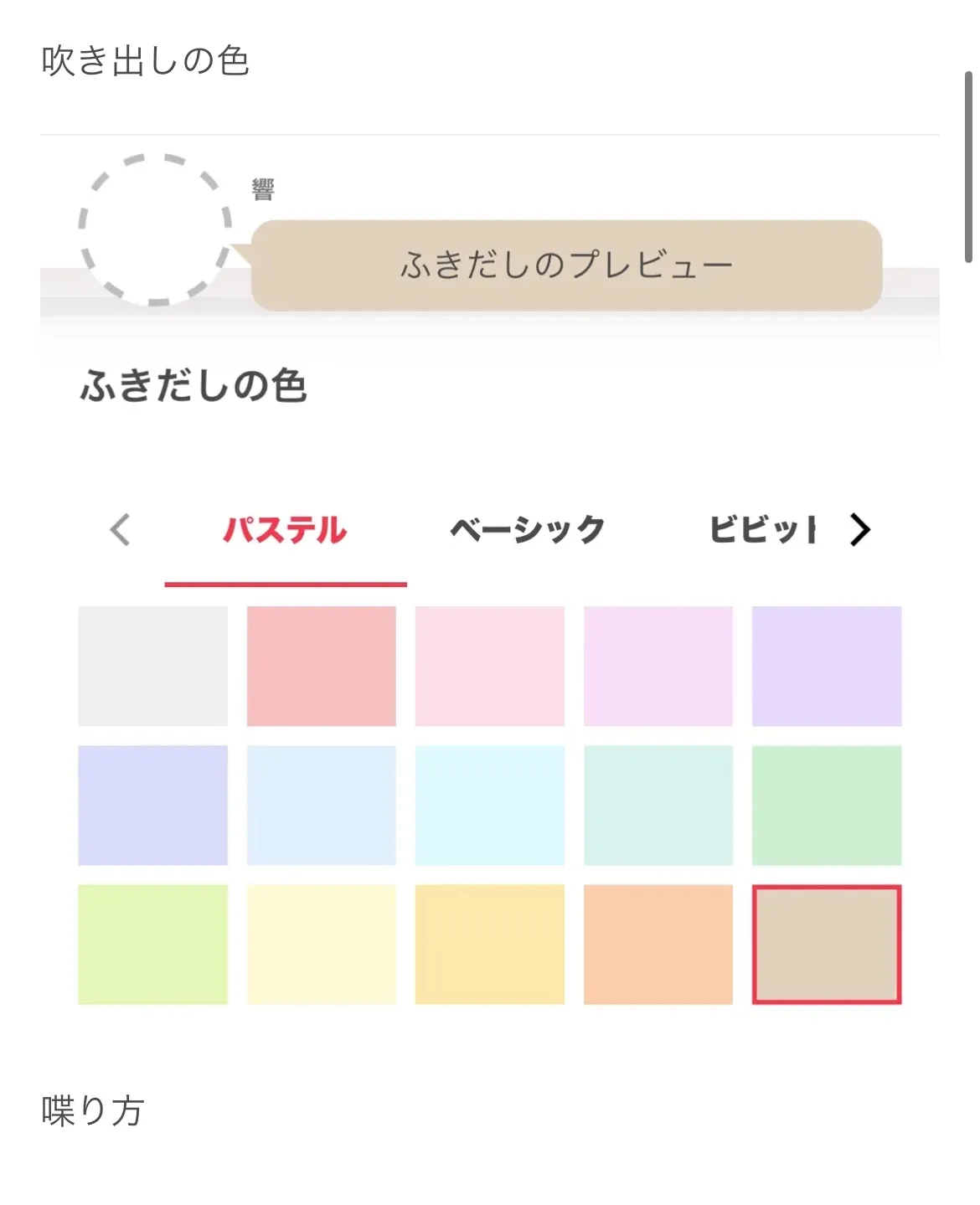Switch to the ベーシック color tab

527,529
